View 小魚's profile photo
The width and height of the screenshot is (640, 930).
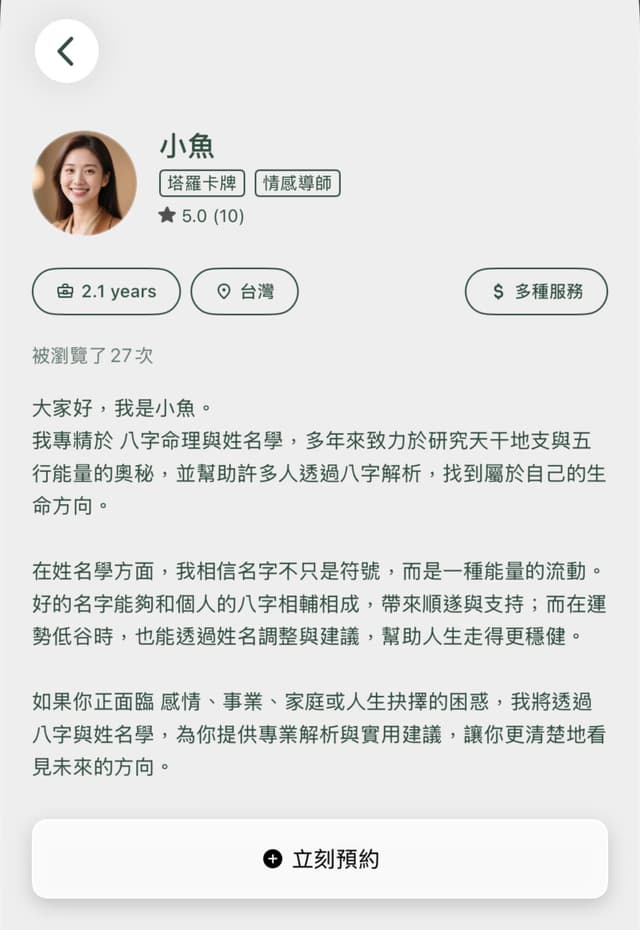click(x=85, y=182)
